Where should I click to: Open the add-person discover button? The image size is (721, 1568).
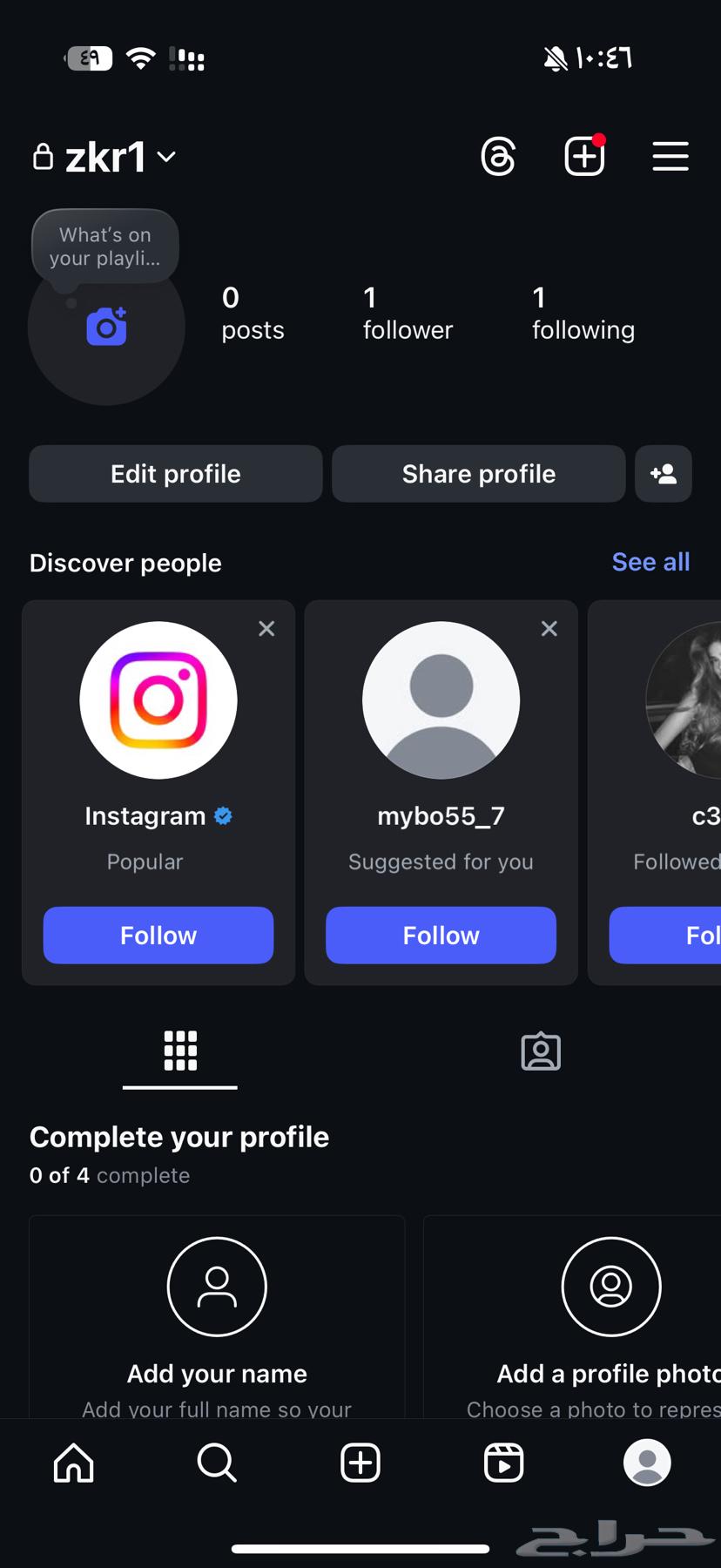click(664, 474)
